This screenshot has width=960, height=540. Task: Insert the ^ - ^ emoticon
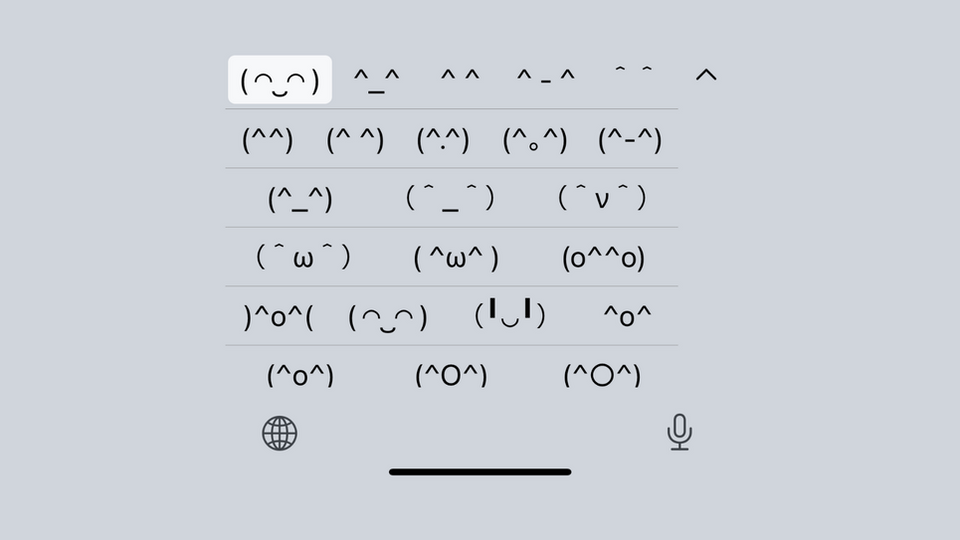click(546, 78)
